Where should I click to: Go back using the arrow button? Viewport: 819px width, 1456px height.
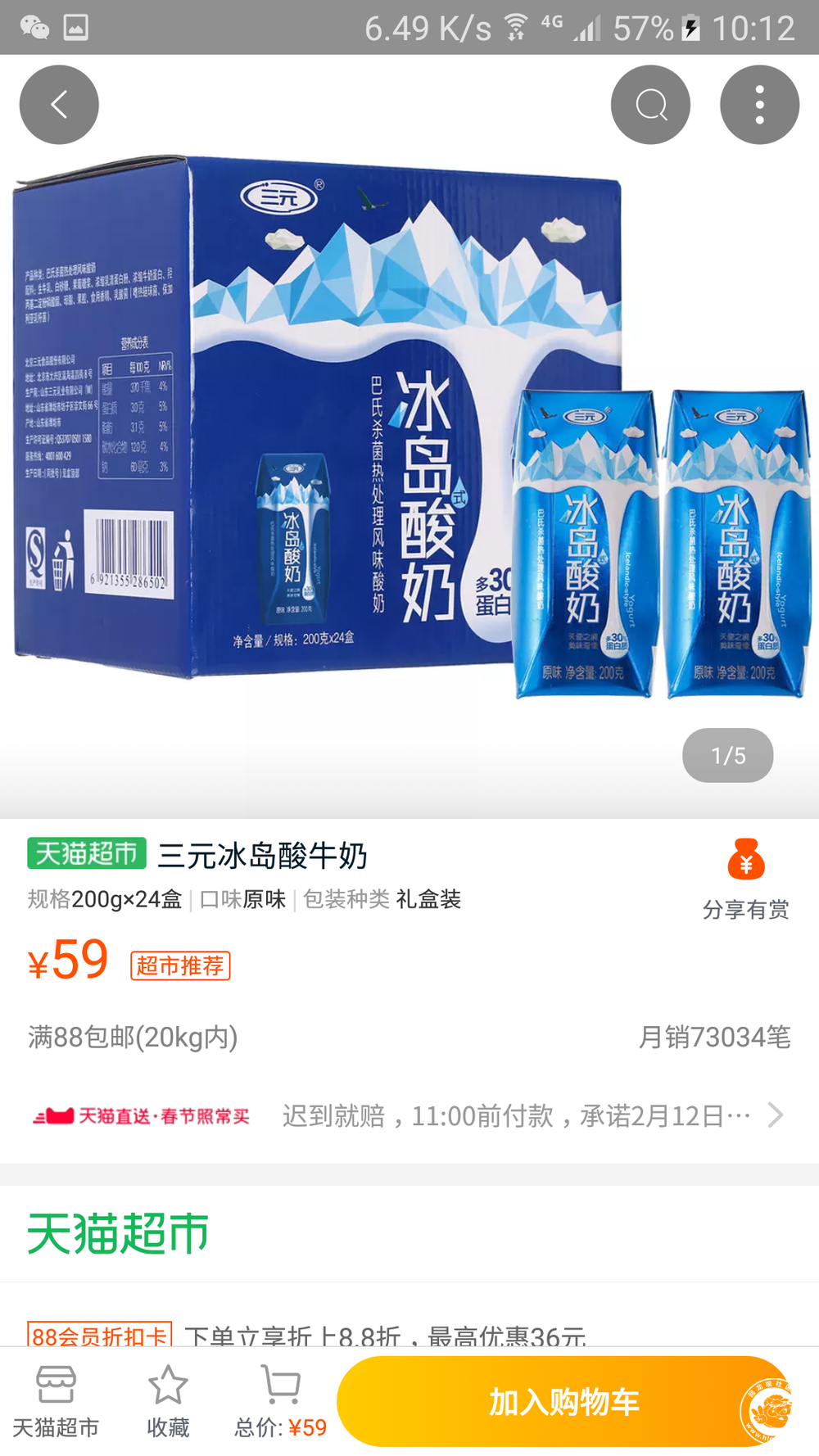[x=59, y=105]
